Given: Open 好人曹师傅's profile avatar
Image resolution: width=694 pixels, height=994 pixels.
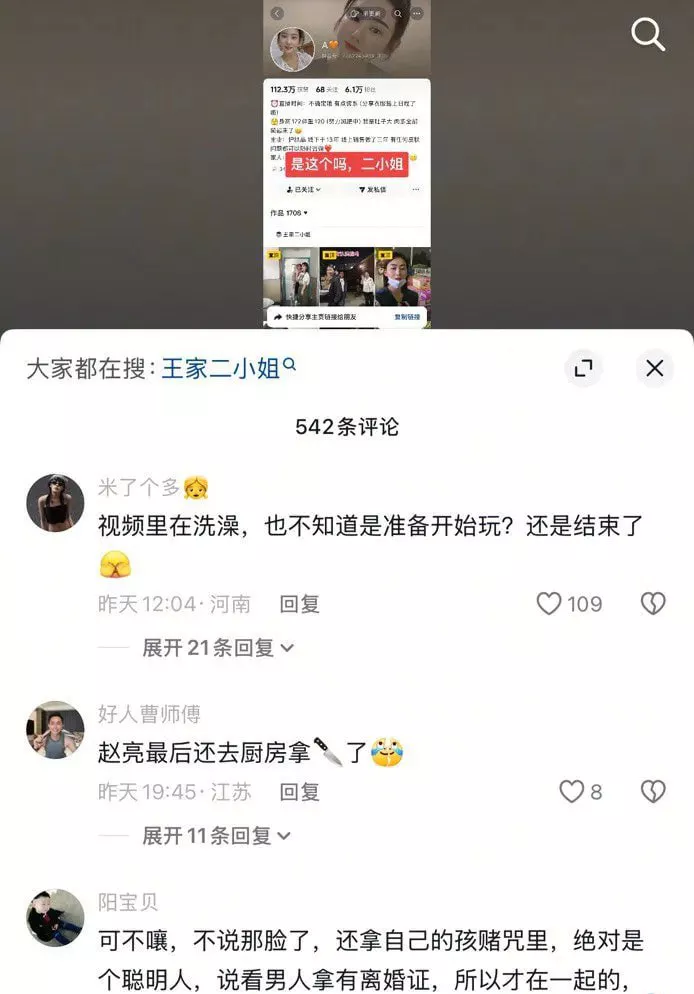Looking at the screenshot, I should pyautogui.click(x=55, y=729).
